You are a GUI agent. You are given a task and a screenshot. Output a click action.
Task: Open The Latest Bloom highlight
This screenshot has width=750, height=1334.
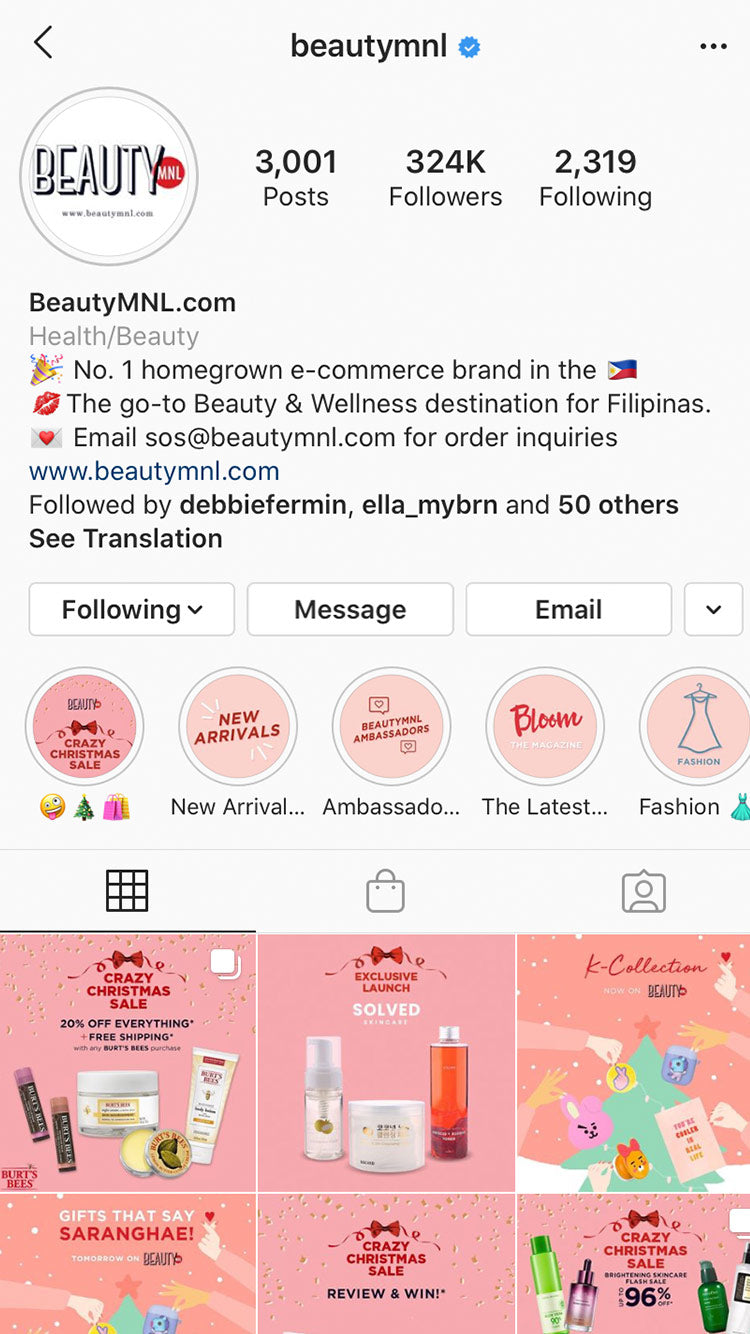pos(545,727)
